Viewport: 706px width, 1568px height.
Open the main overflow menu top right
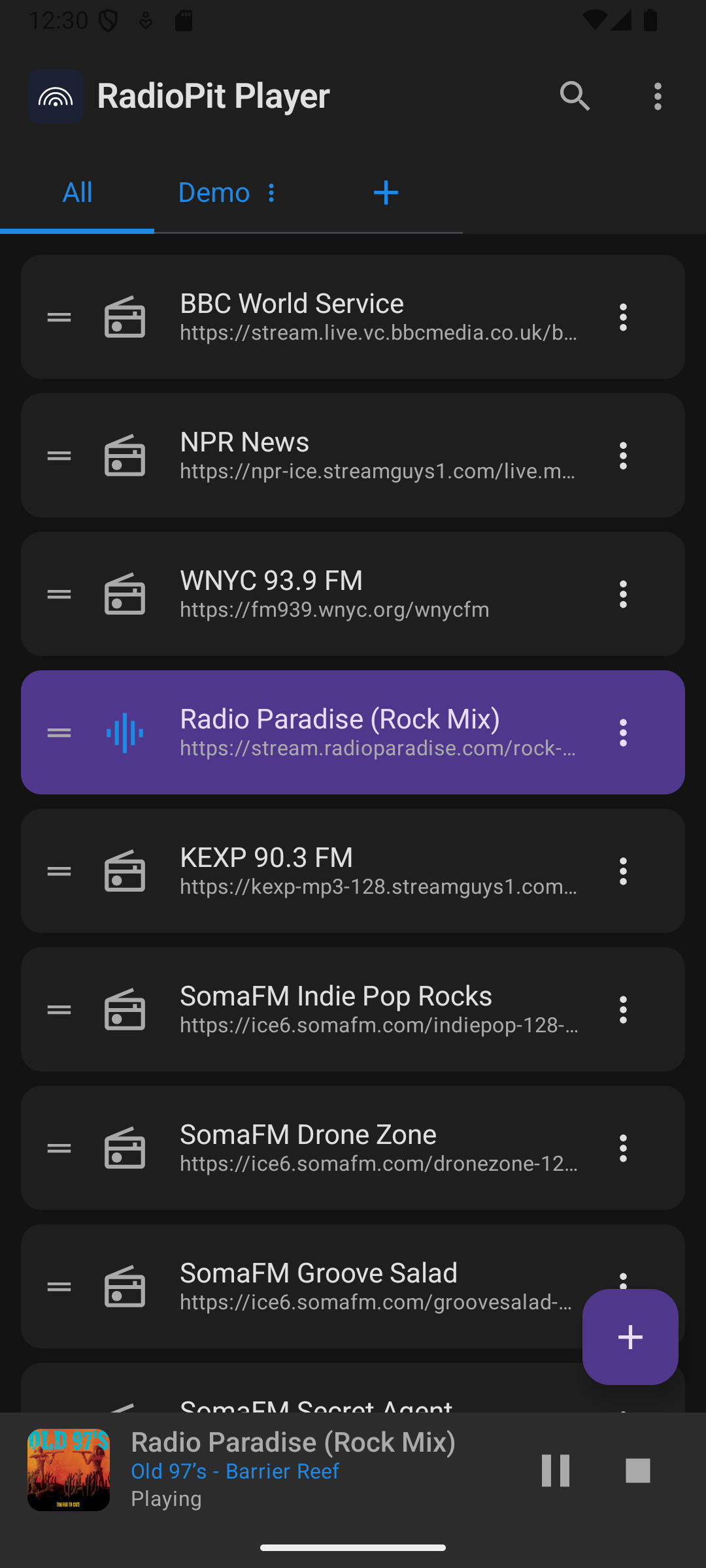[657, 96]
